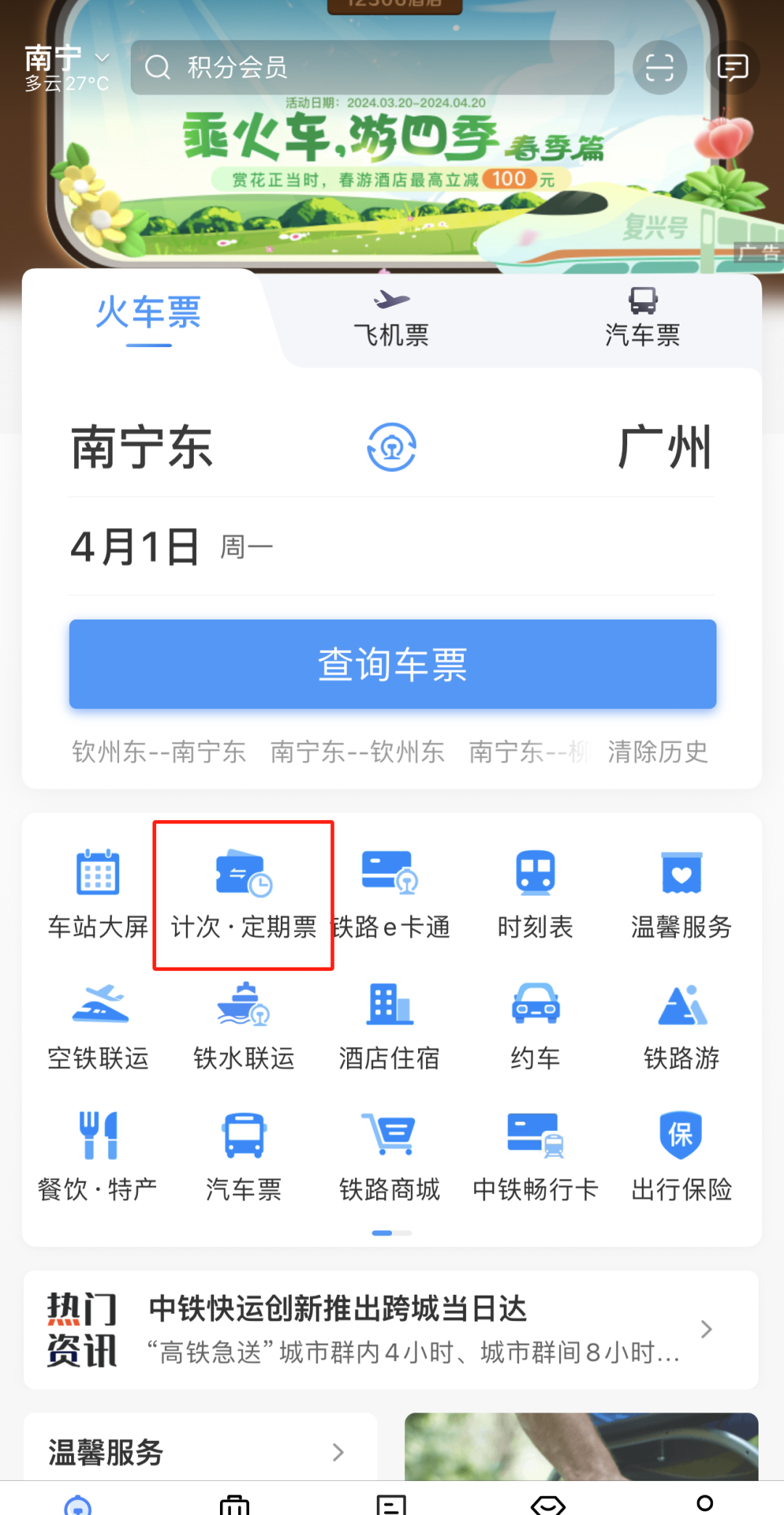
Task: Clear search history with 清除历史
Action: point(658,752)
